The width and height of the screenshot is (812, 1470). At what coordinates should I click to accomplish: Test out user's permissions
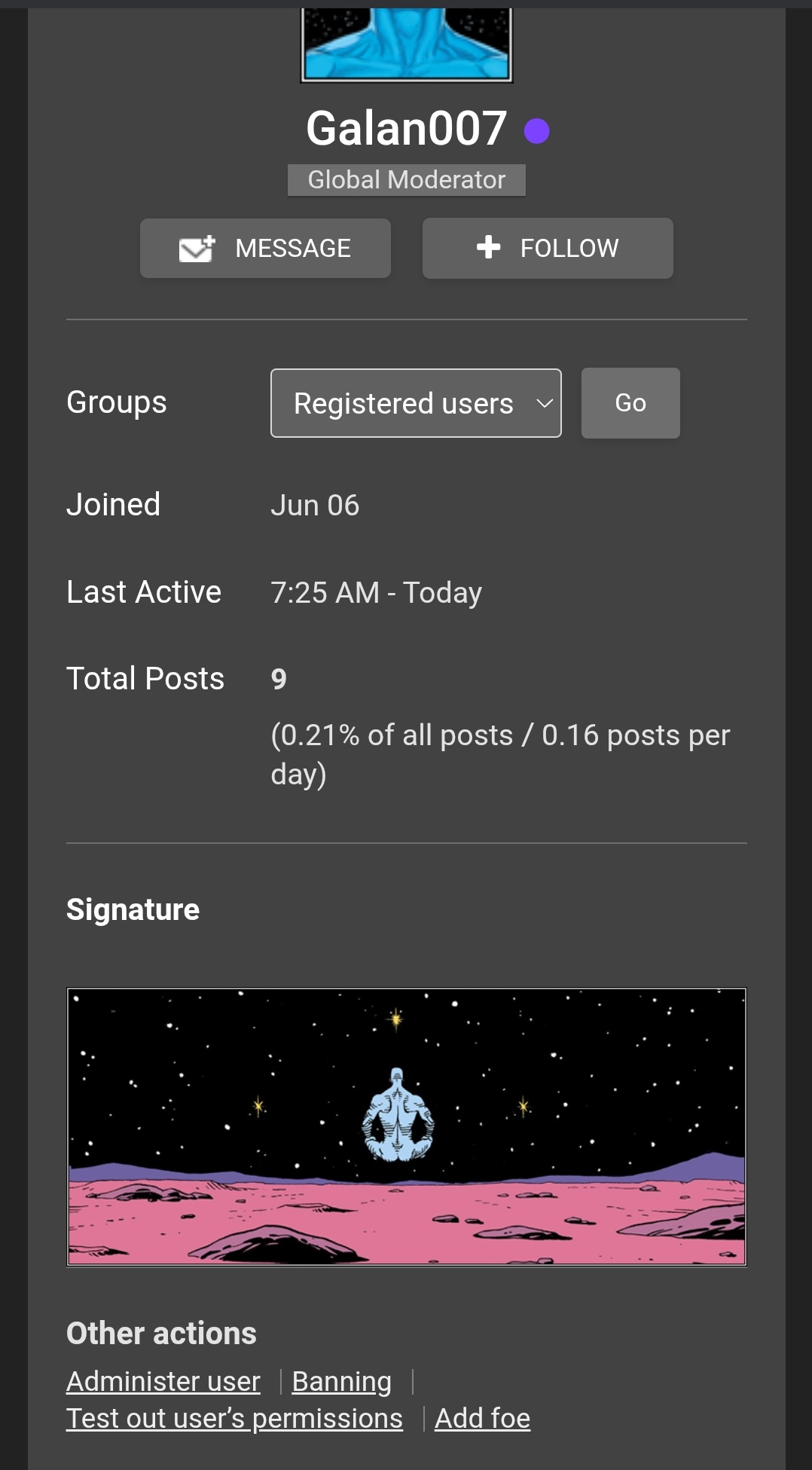234,1419
